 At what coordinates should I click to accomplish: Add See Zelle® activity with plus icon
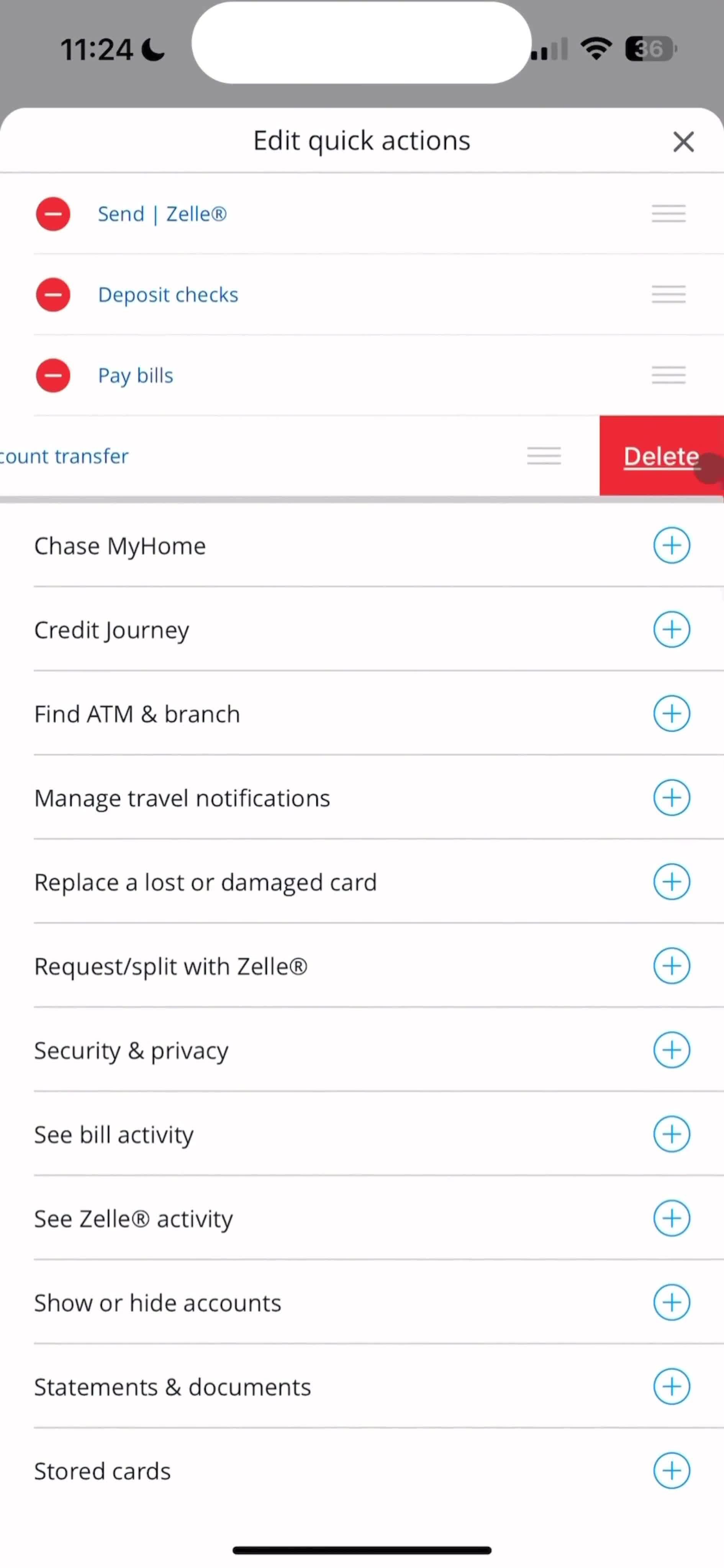[671, 1218]
